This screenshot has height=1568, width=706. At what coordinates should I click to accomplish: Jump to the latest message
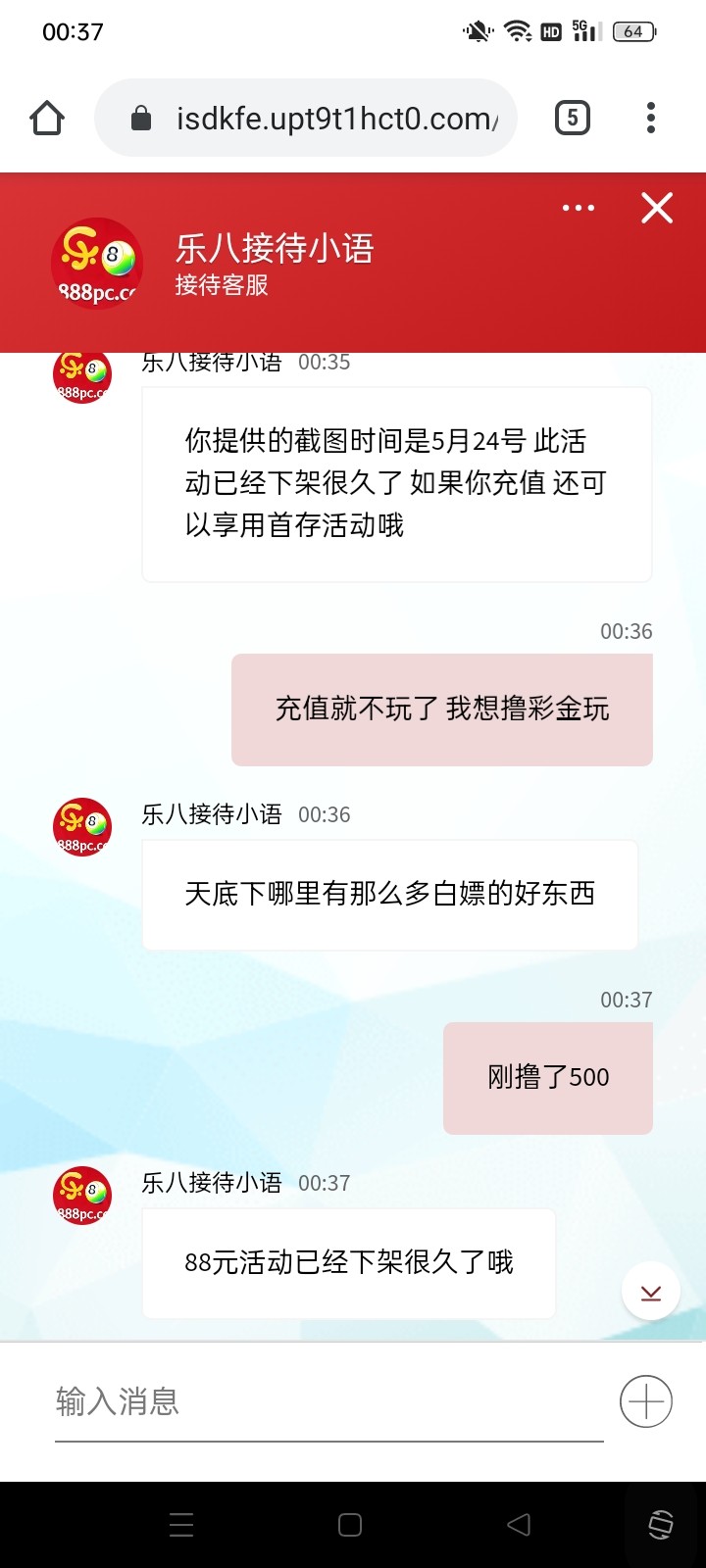tap(651, 1293)
